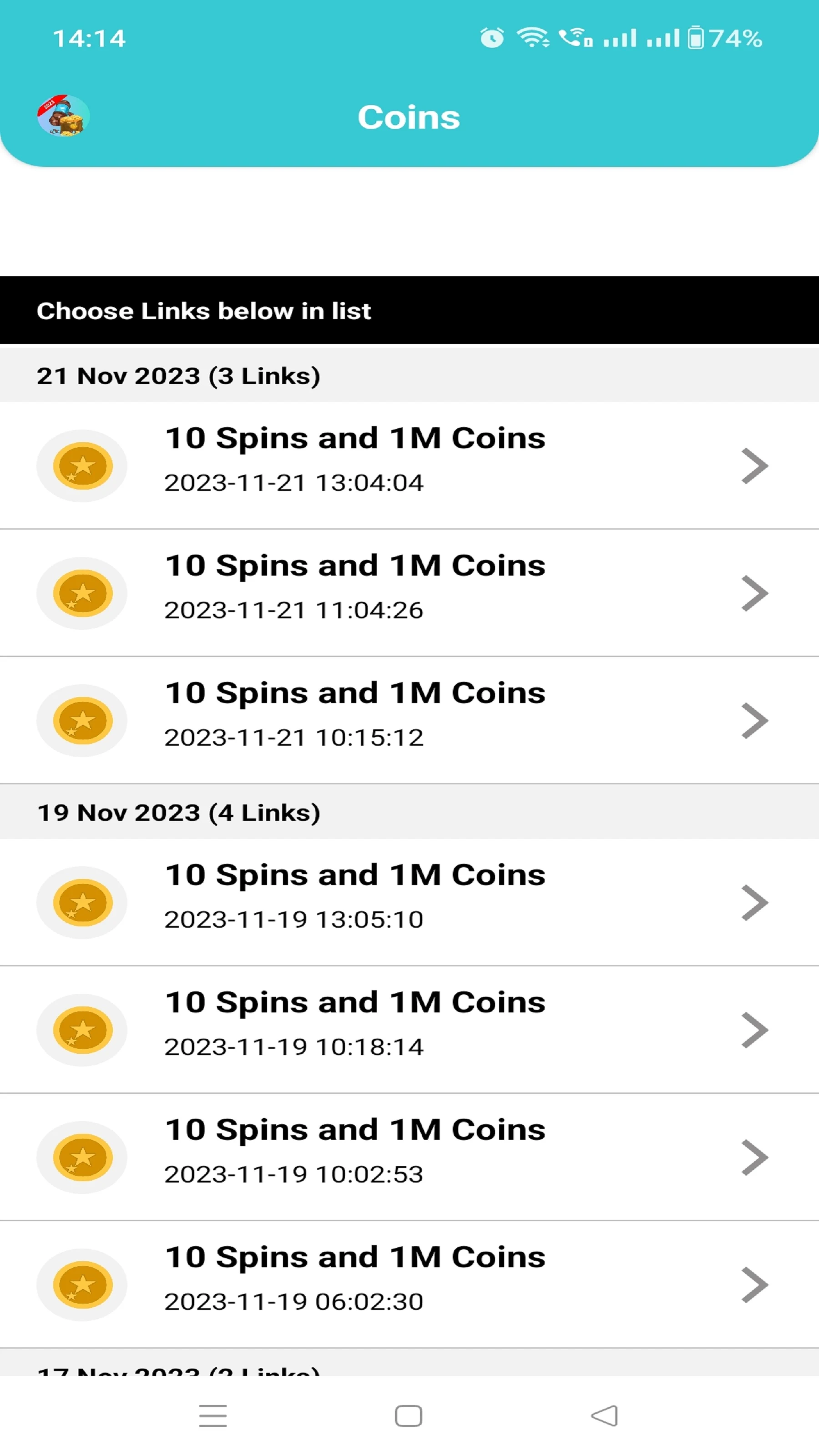Viewport: 819px width, 1456px height.
Task: Open the Coin Master app logo icon
Action: [64, 116]
